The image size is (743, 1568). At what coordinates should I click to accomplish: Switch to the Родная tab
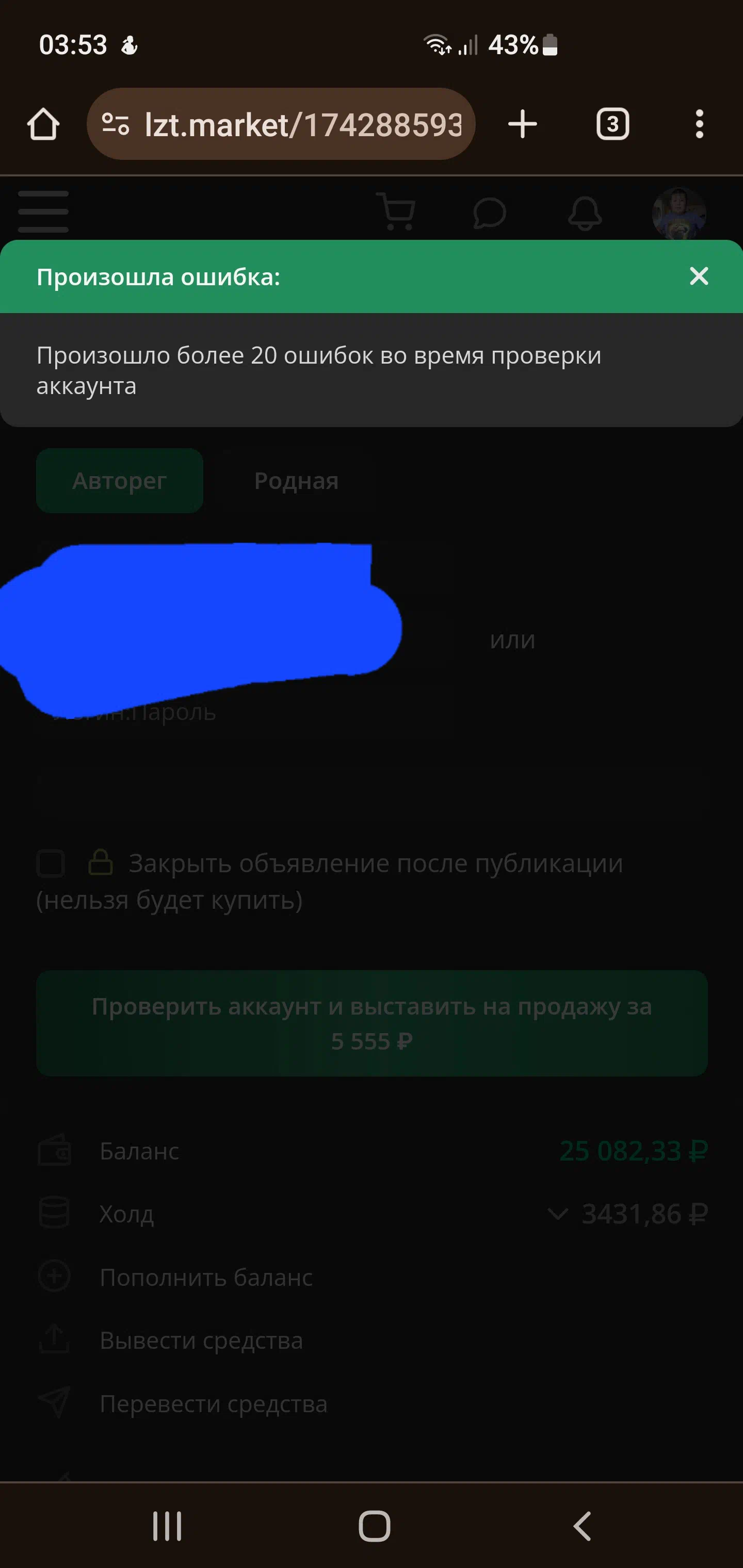pyautogui.click(x=296, y=480)
